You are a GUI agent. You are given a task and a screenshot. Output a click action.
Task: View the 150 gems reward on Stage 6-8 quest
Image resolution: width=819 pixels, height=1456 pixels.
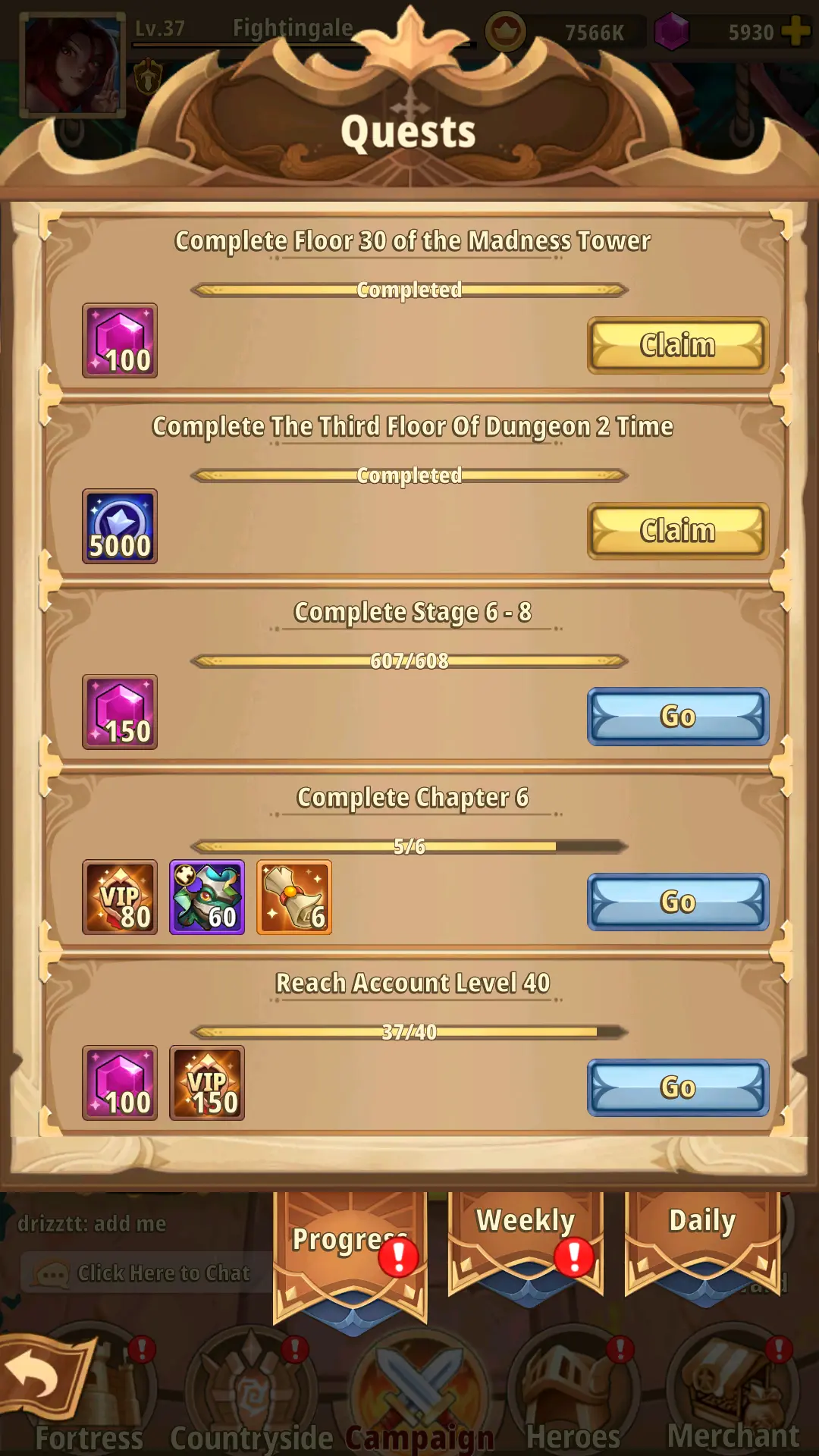tap(120, 712)
